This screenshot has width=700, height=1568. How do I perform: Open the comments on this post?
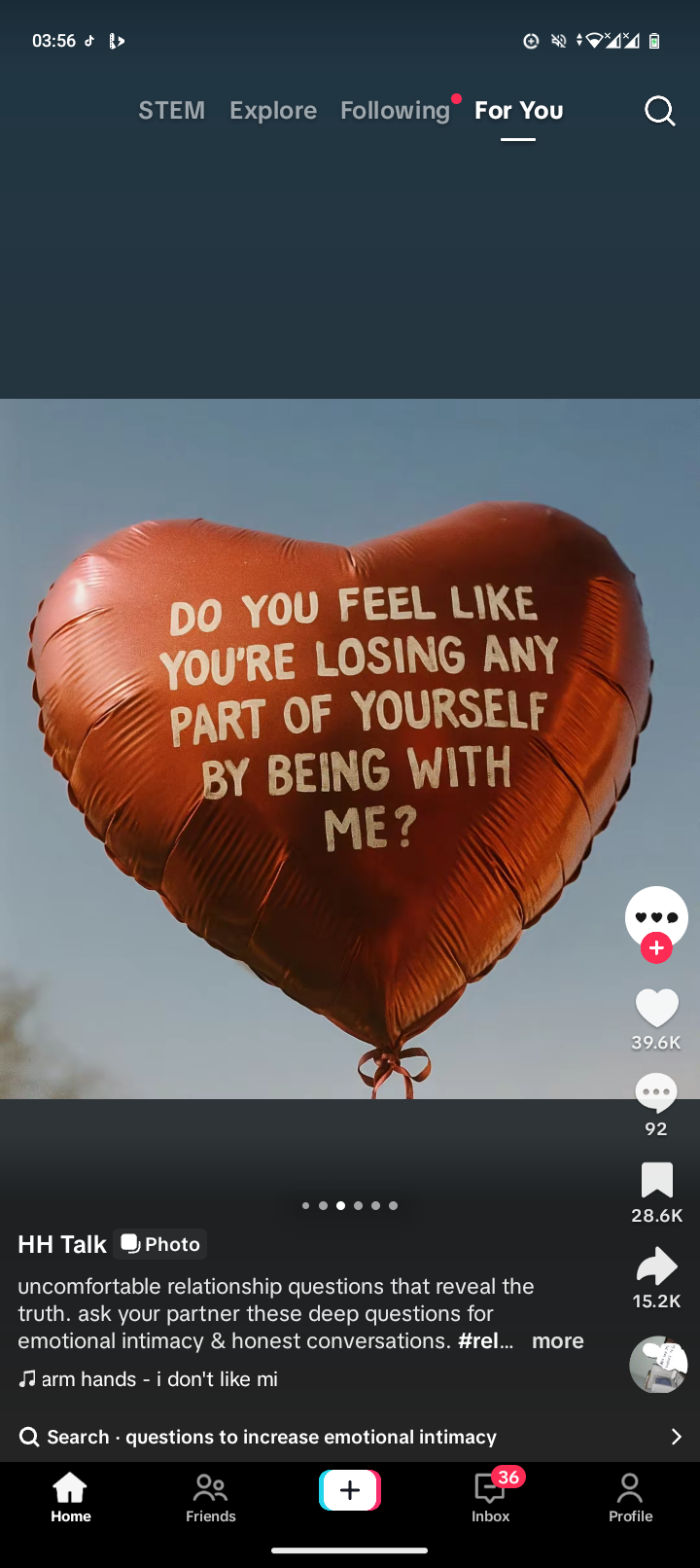coord(656,1093)
